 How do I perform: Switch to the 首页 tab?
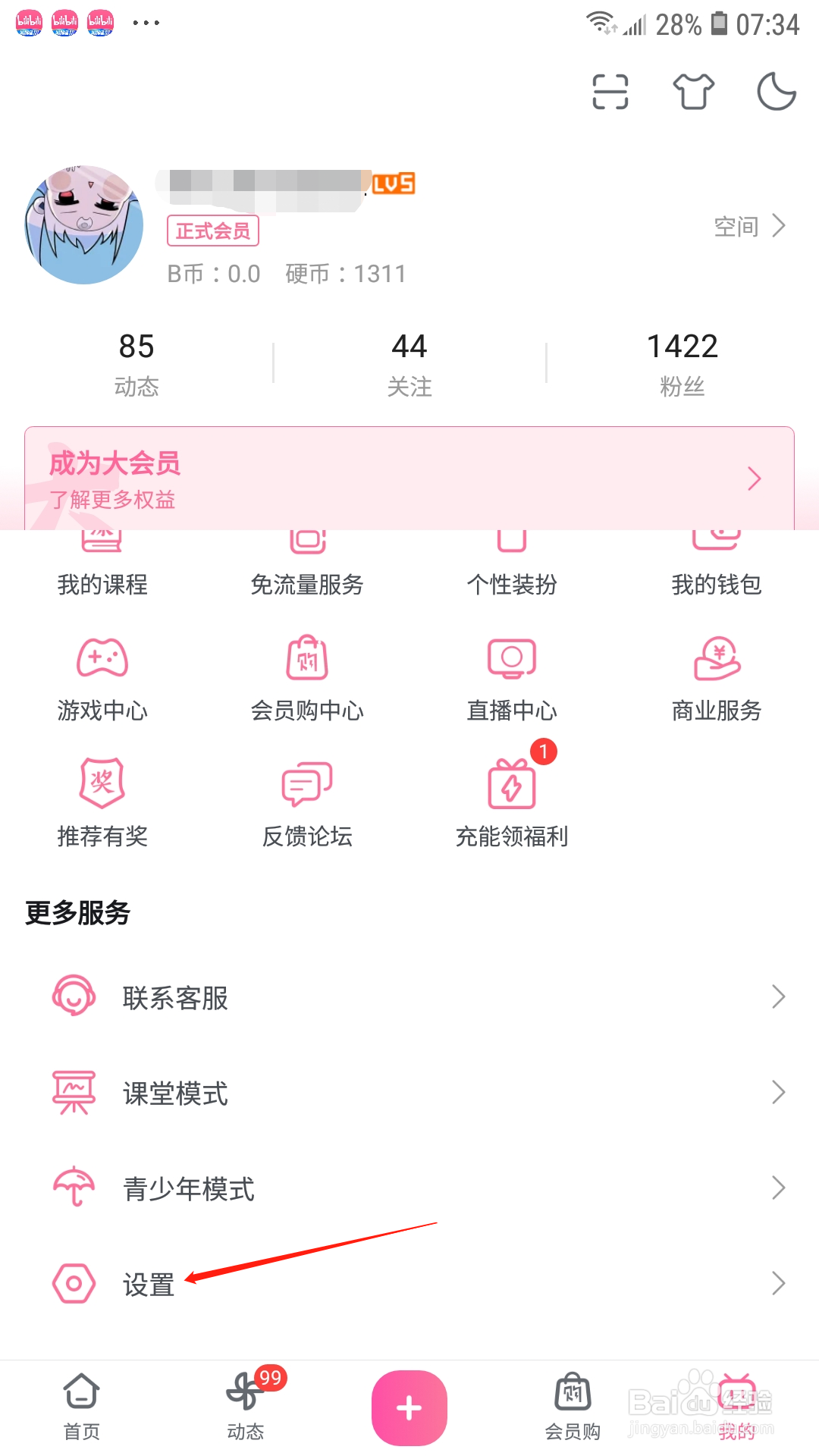point(81,1407)
